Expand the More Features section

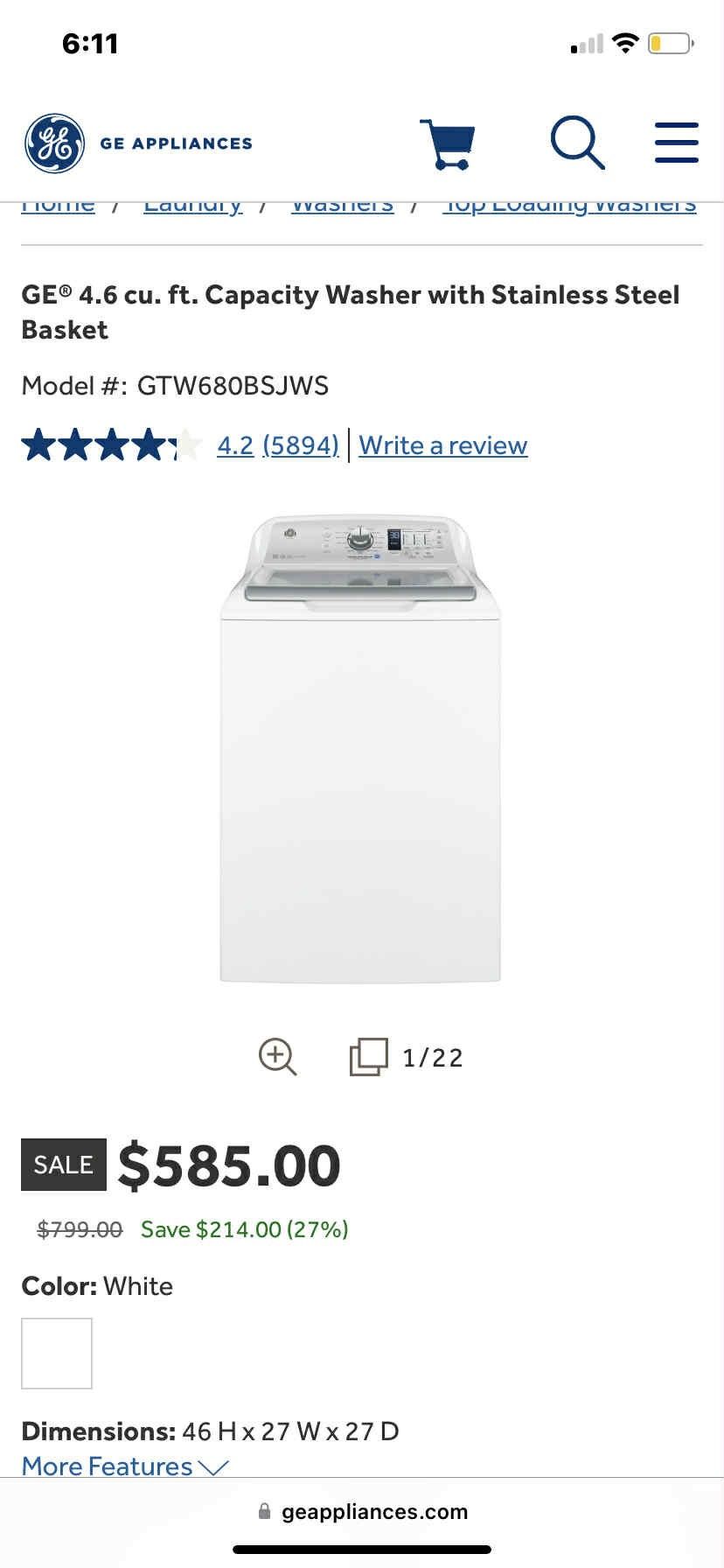(107, 1466)
